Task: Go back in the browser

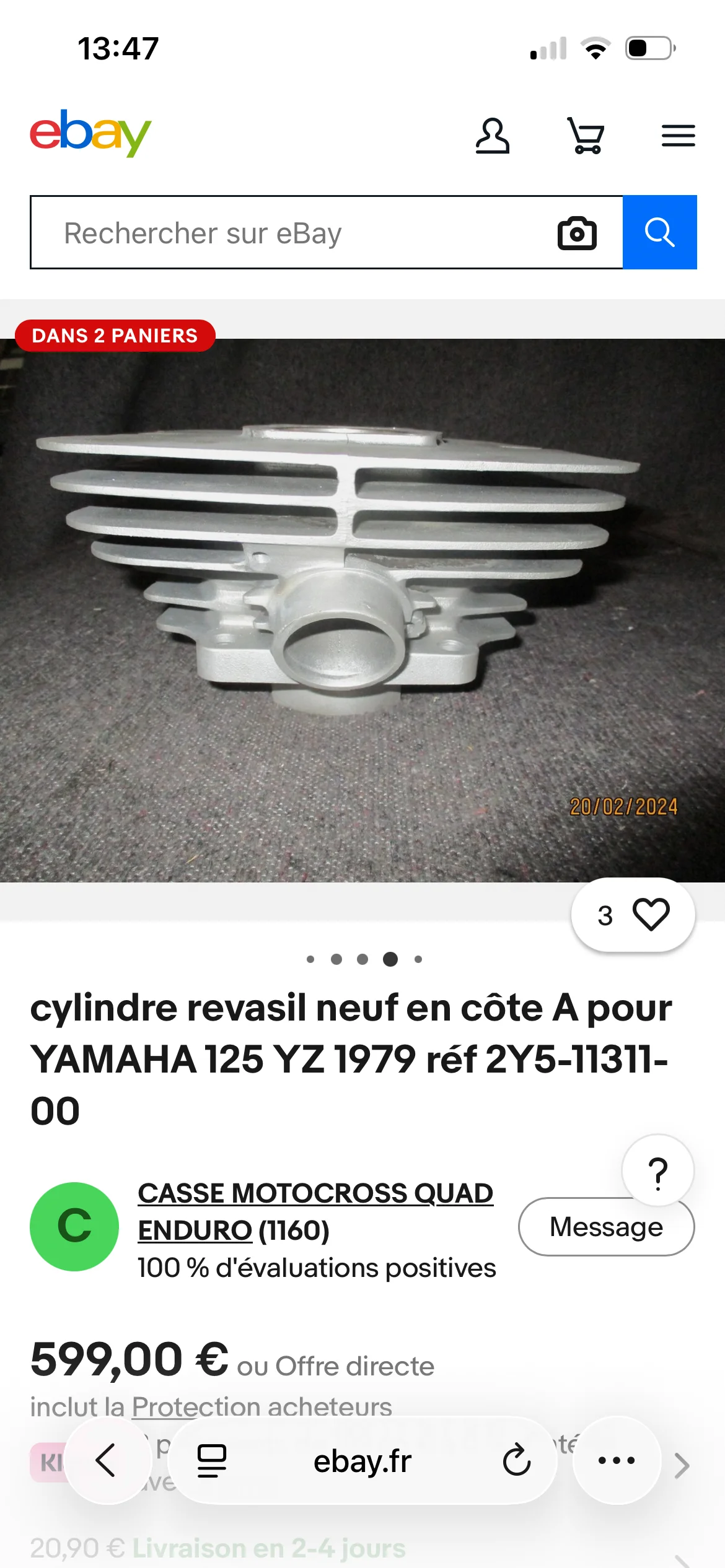Action: pyautogui.click(x=107, y=1461)
